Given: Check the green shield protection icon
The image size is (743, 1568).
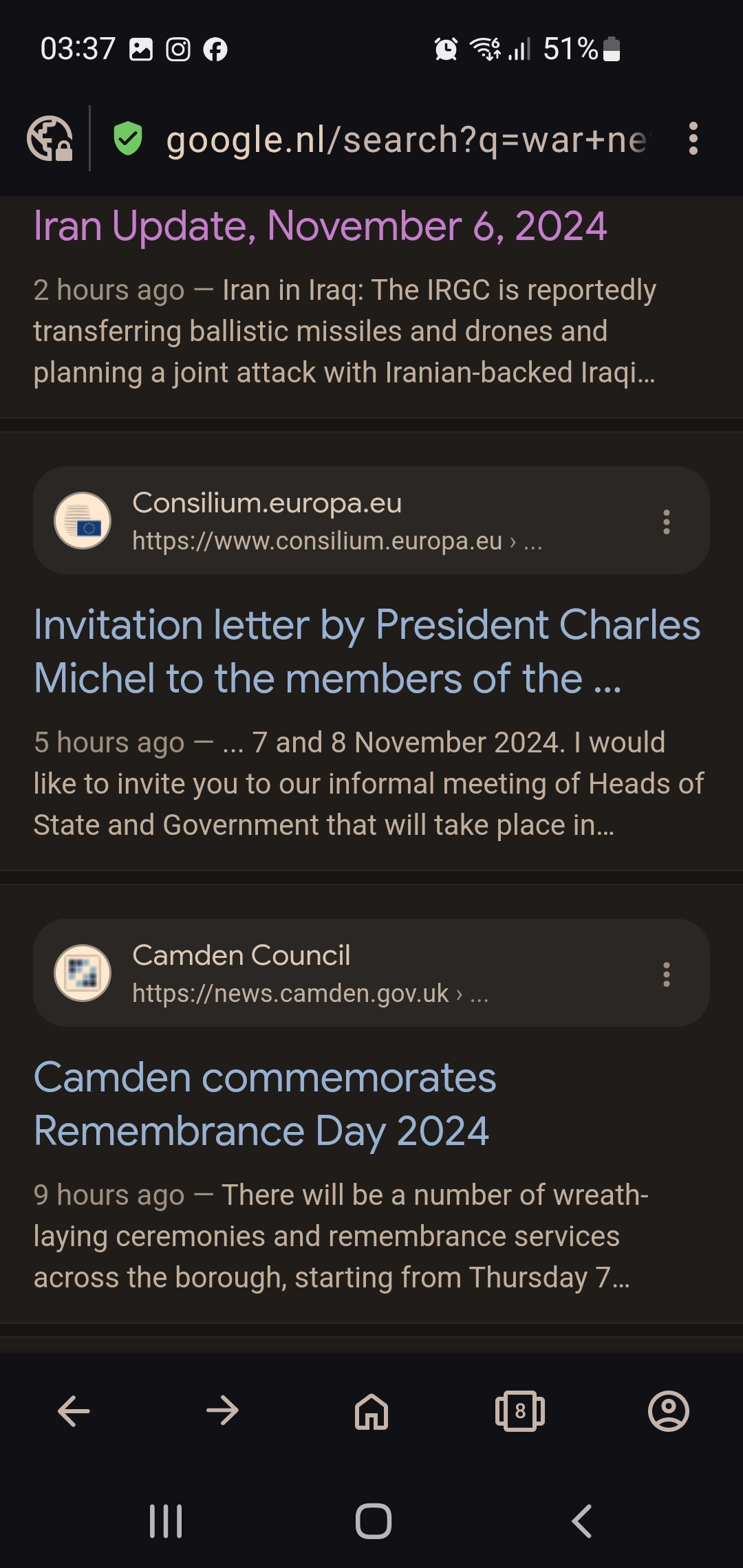Looking at the screenshot, I should tap(128, 139).
